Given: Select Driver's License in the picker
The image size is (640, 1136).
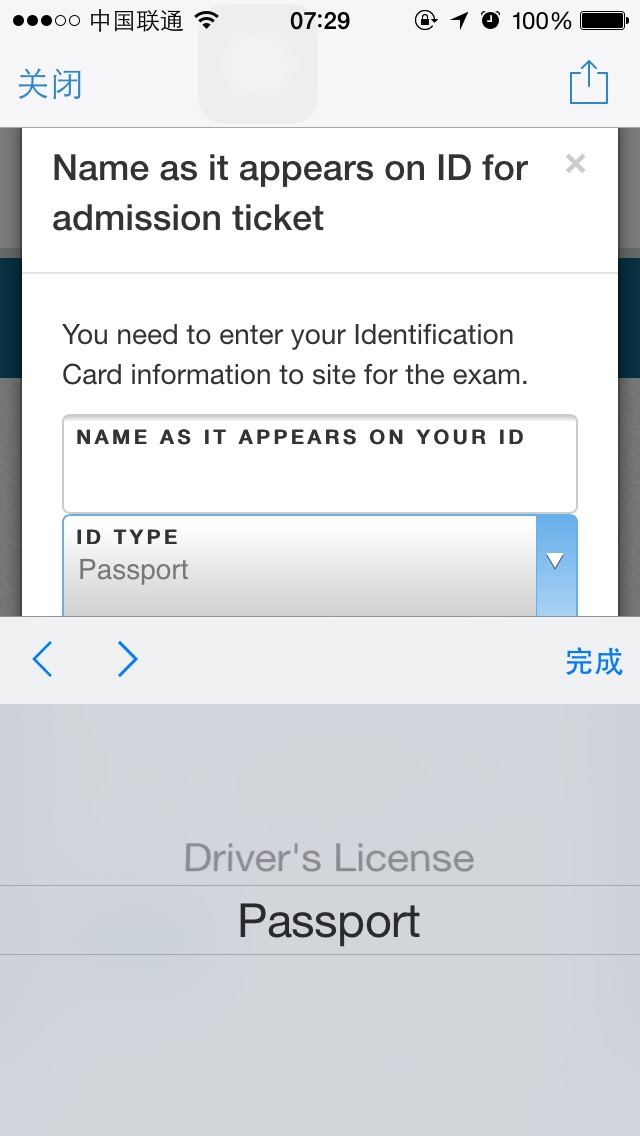Looking at the screenshot, I should coord(329,858).
